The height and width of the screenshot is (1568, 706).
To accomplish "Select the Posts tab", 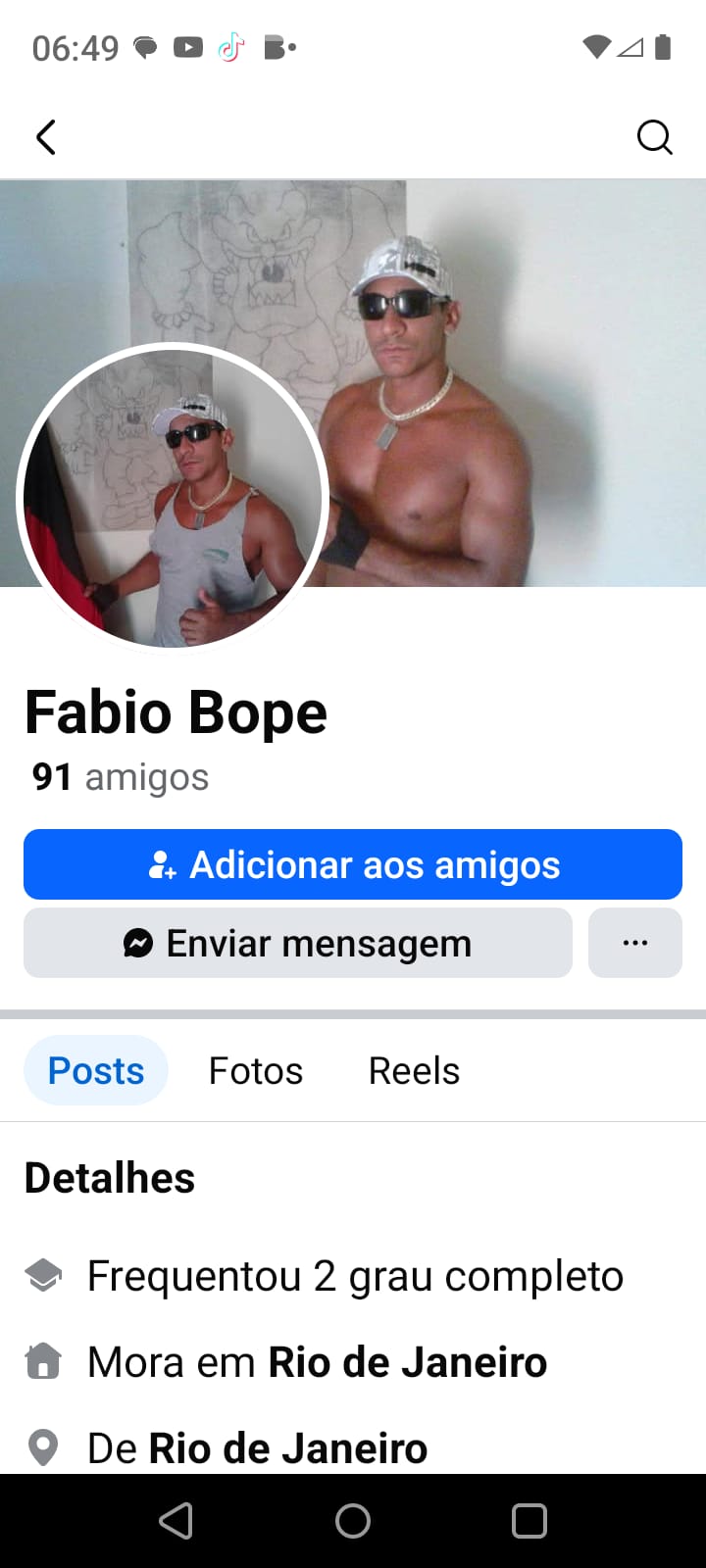I will click(96, 1070).
